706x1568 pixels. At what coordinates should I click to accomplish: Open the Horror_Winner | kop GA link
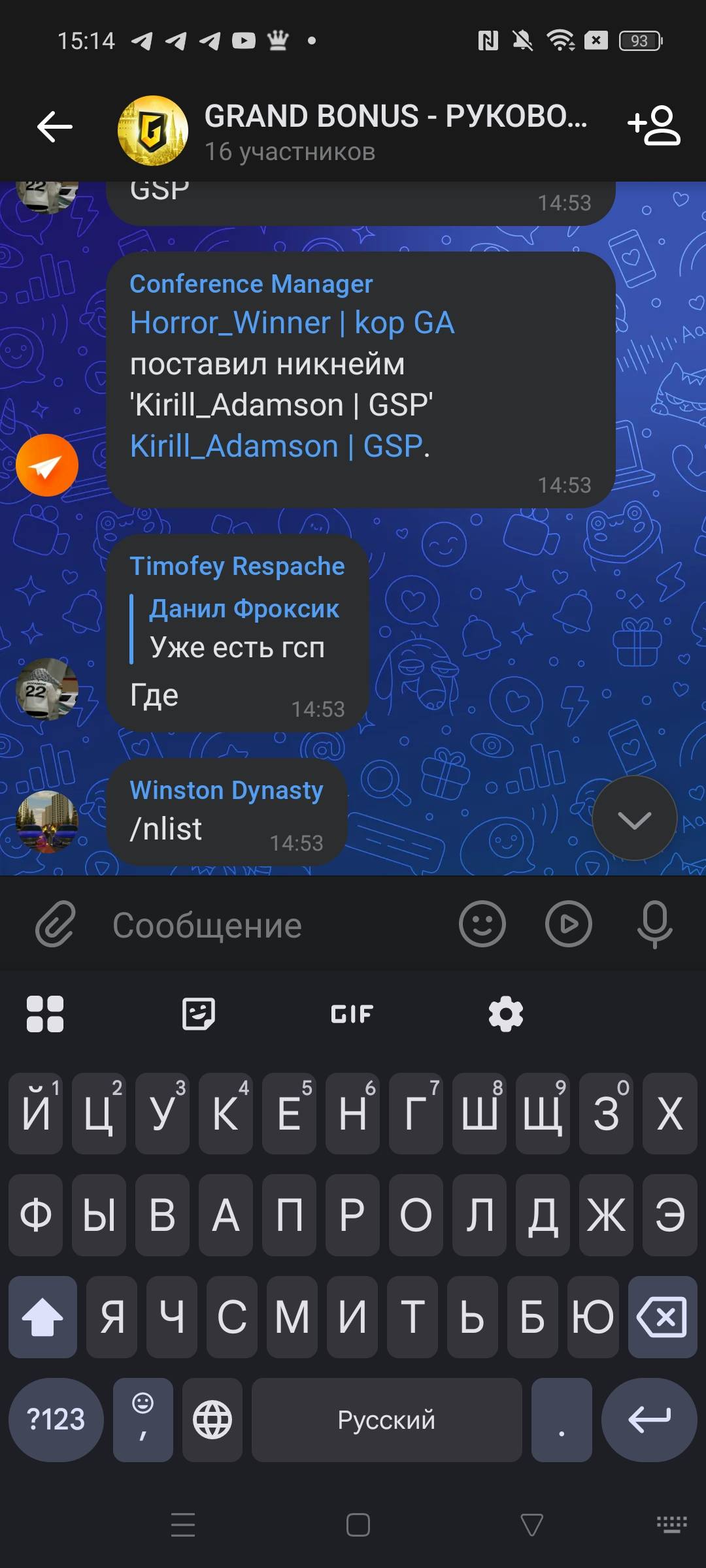[292, 323]
